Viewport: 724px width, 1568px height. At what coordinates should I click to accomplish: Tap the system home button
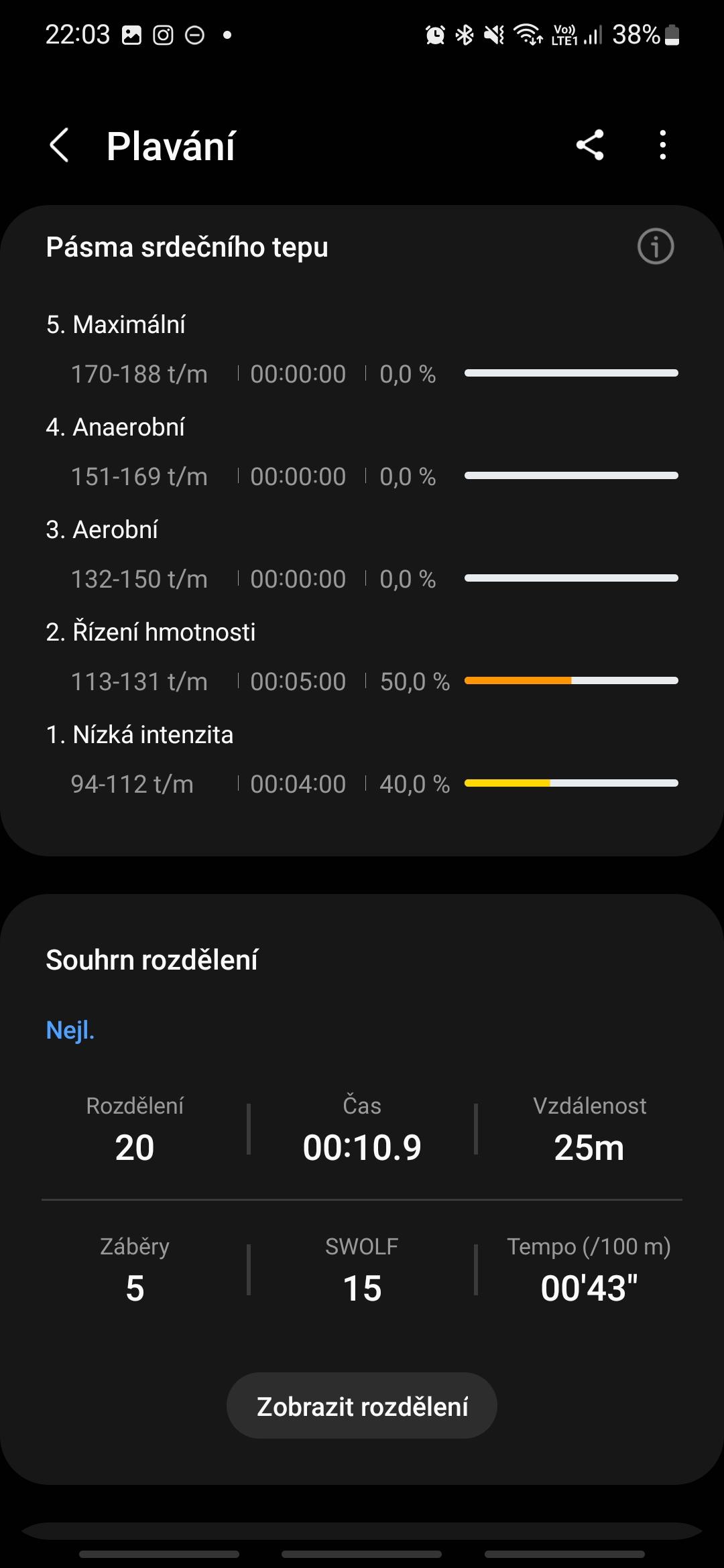362,1554
